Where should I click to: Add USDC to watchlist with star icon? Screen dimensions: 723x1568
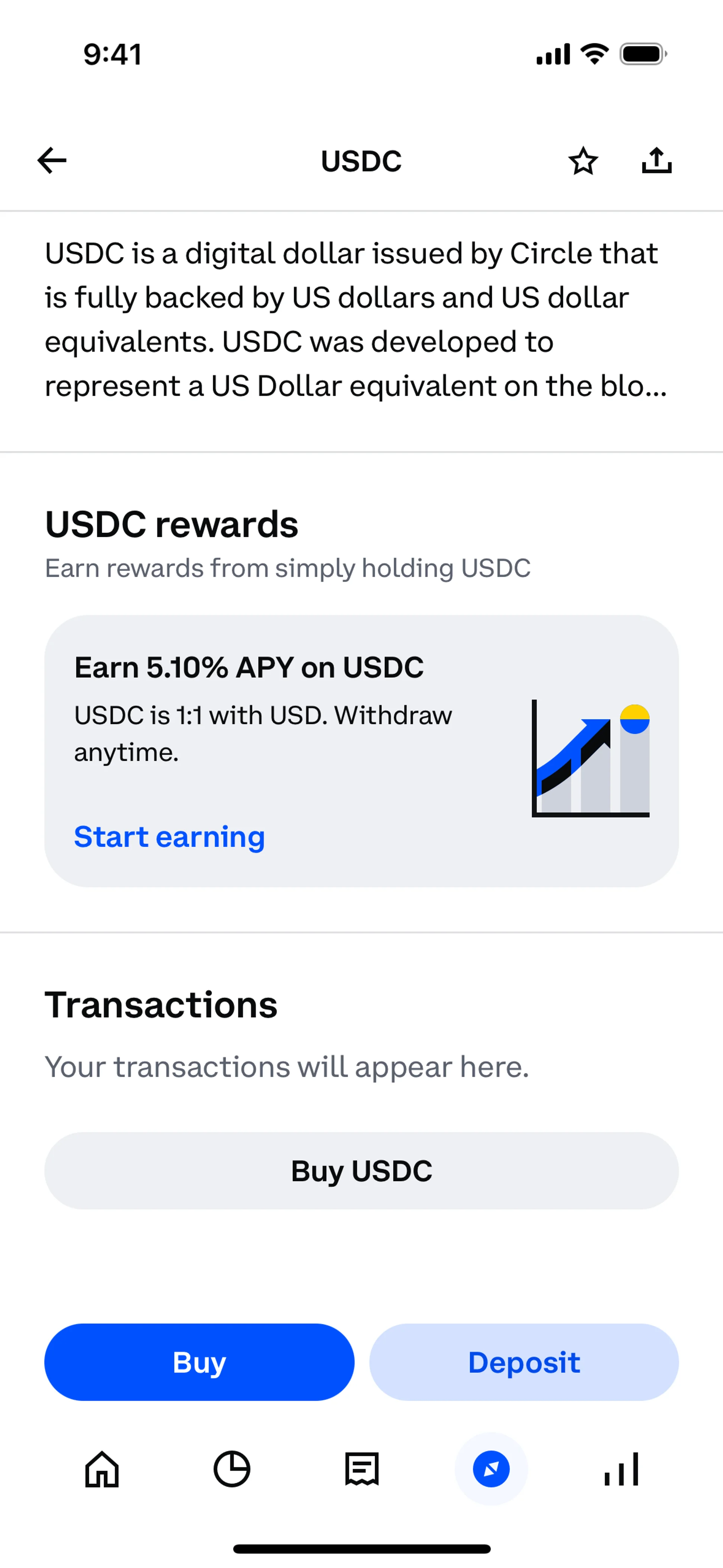[x=583, y=161]
